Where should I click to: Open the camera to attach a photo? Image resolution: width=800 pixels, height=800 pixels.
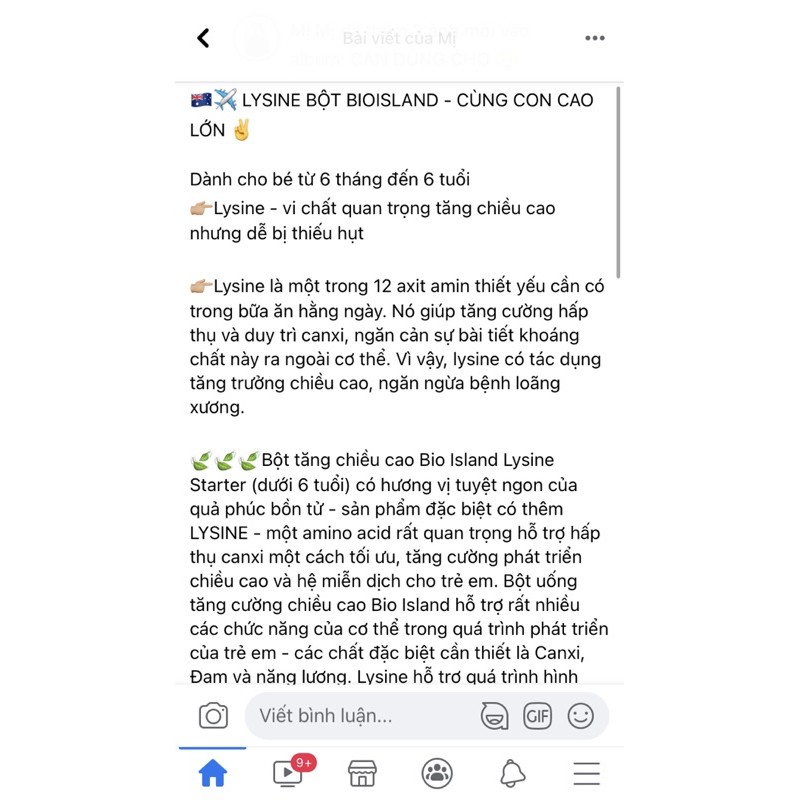point(213,716)
